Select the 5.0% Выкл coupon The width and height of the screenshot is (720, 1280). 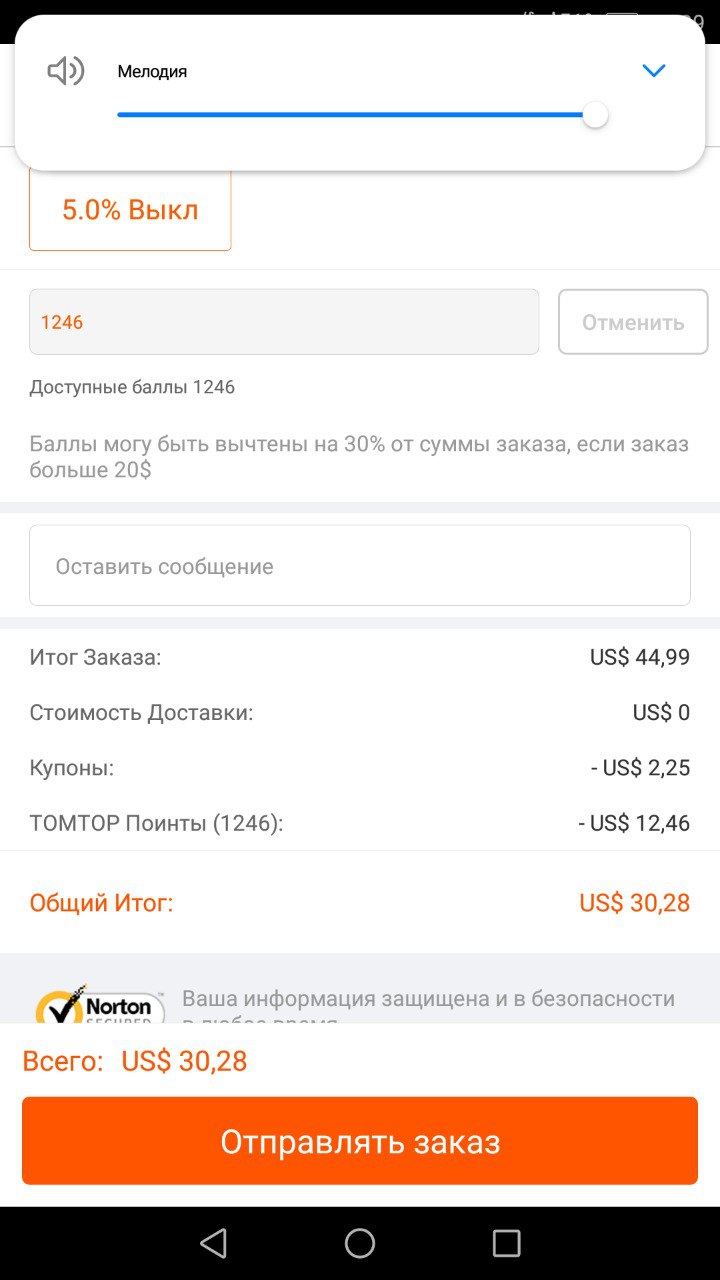pyautogui.click(x=130, y=209)
